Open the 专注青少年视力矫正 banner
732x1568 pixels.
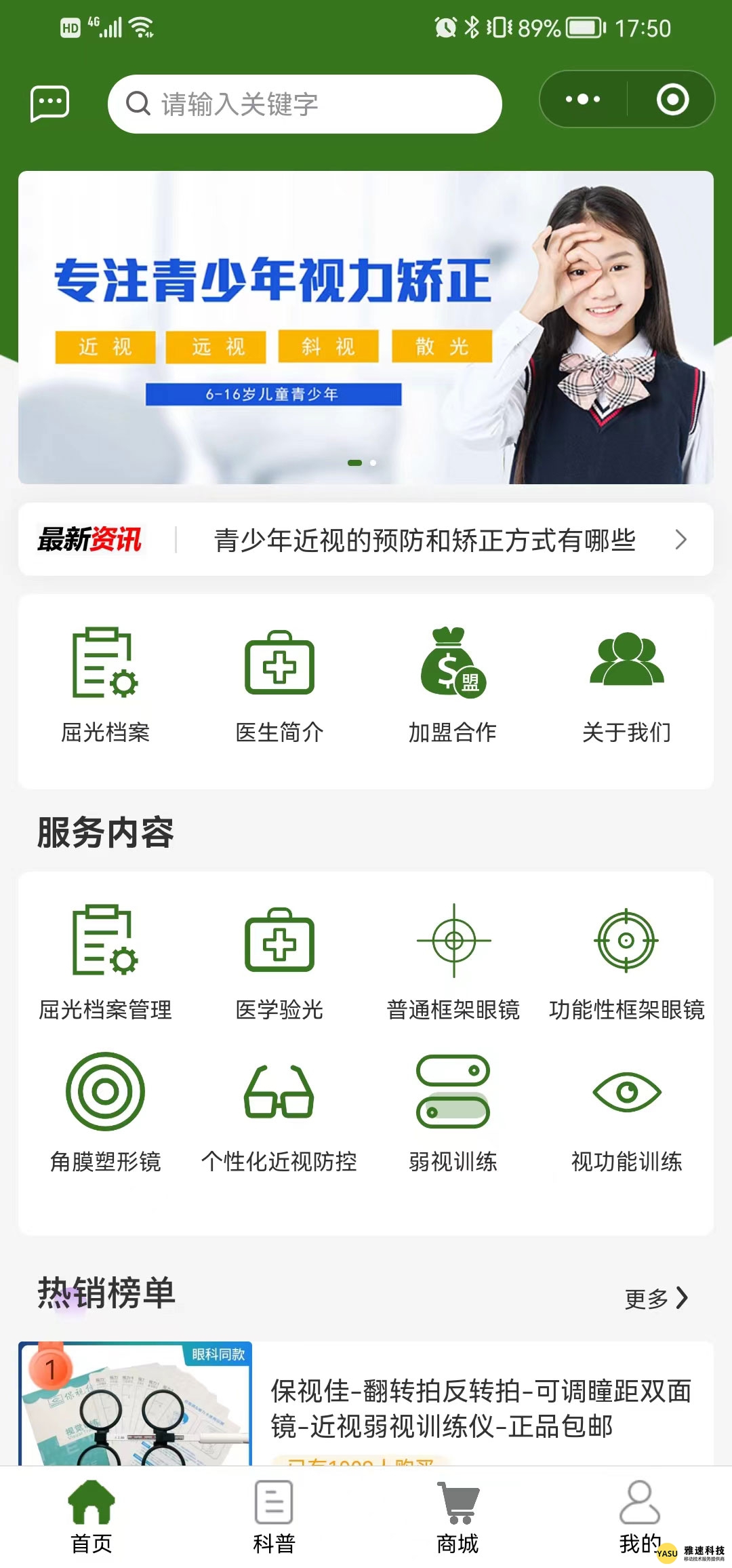(x=366, y=327)
